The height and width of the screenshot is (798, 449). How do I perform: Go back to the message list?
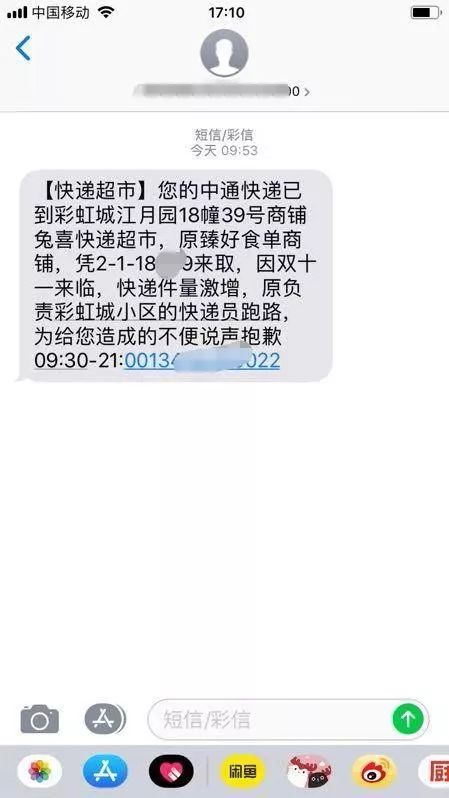[x=23, y=48]
